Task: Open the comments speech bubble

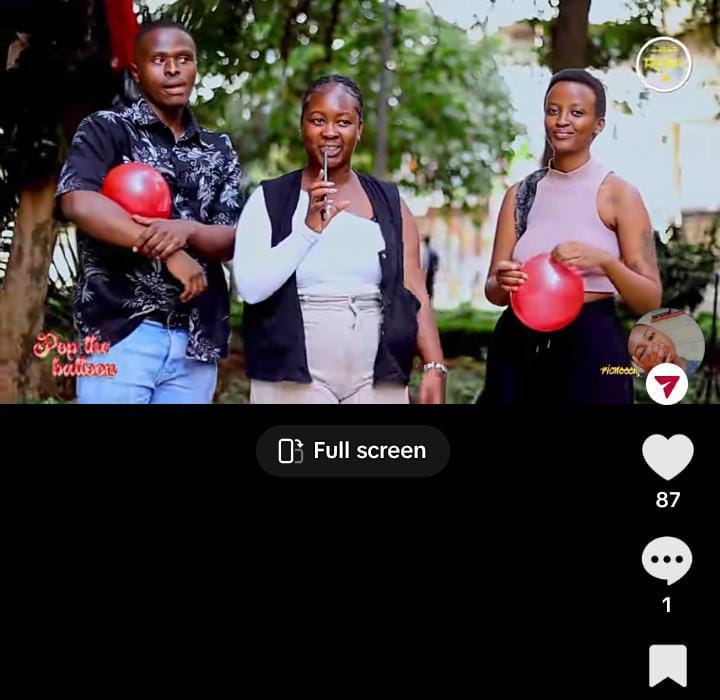Action: 667,560
